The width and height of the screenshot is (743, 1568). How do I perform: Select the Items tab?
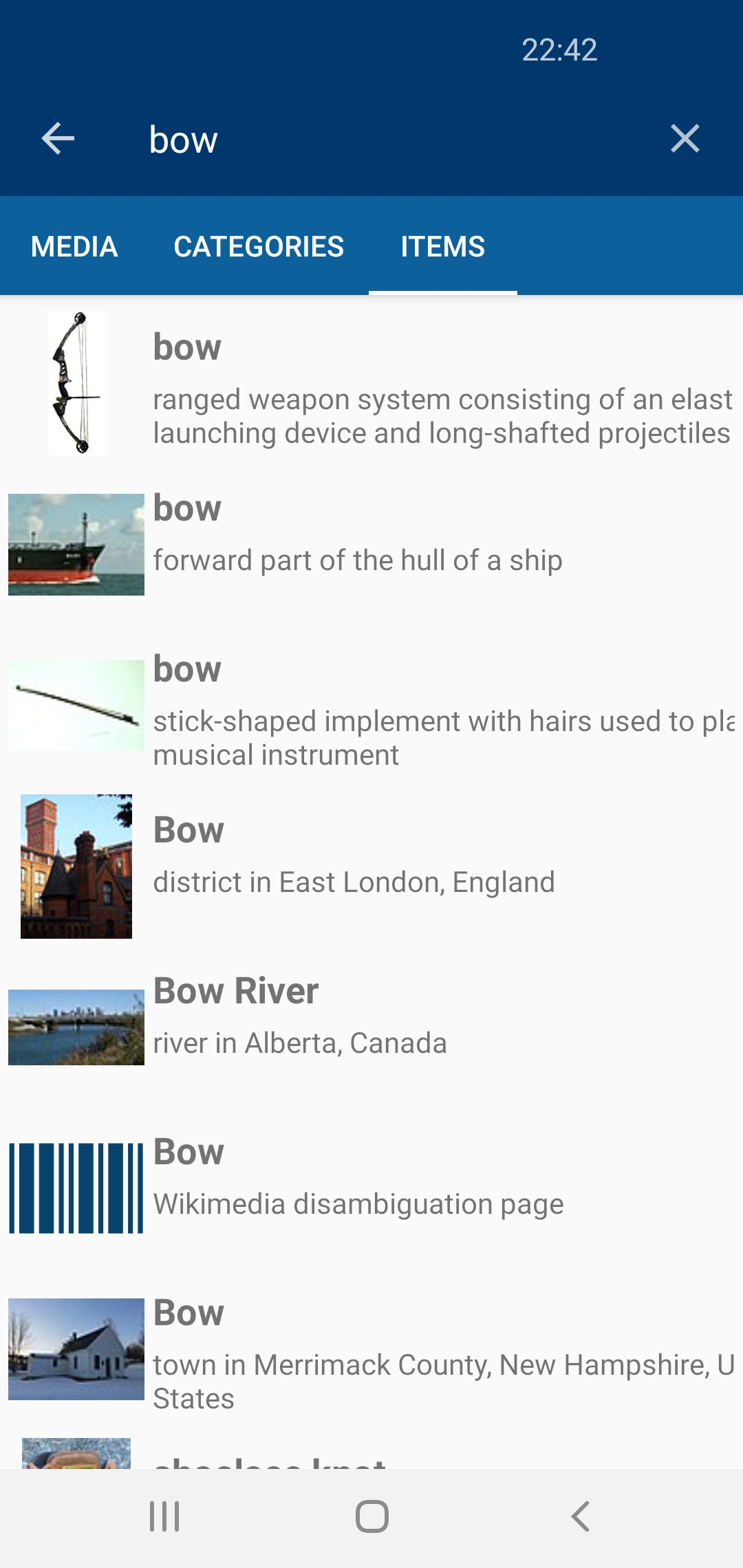(442, 246)
